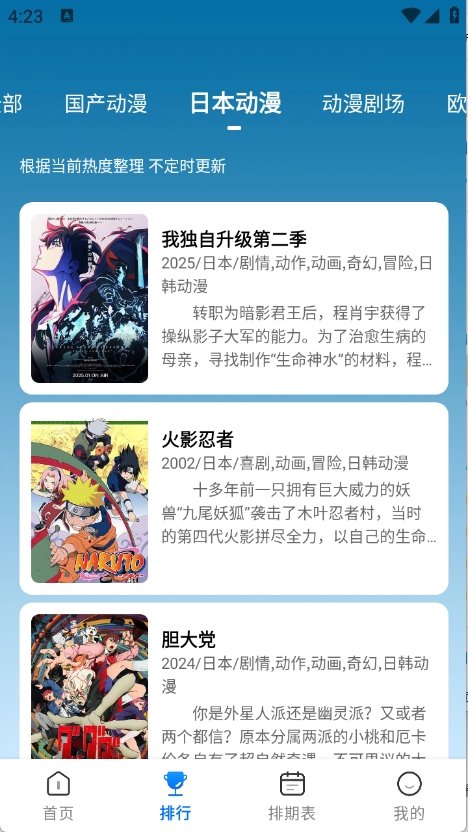This screenshot has width=468, height=832.
Task: View details for 胆大党
Action: tap(234, 681)
